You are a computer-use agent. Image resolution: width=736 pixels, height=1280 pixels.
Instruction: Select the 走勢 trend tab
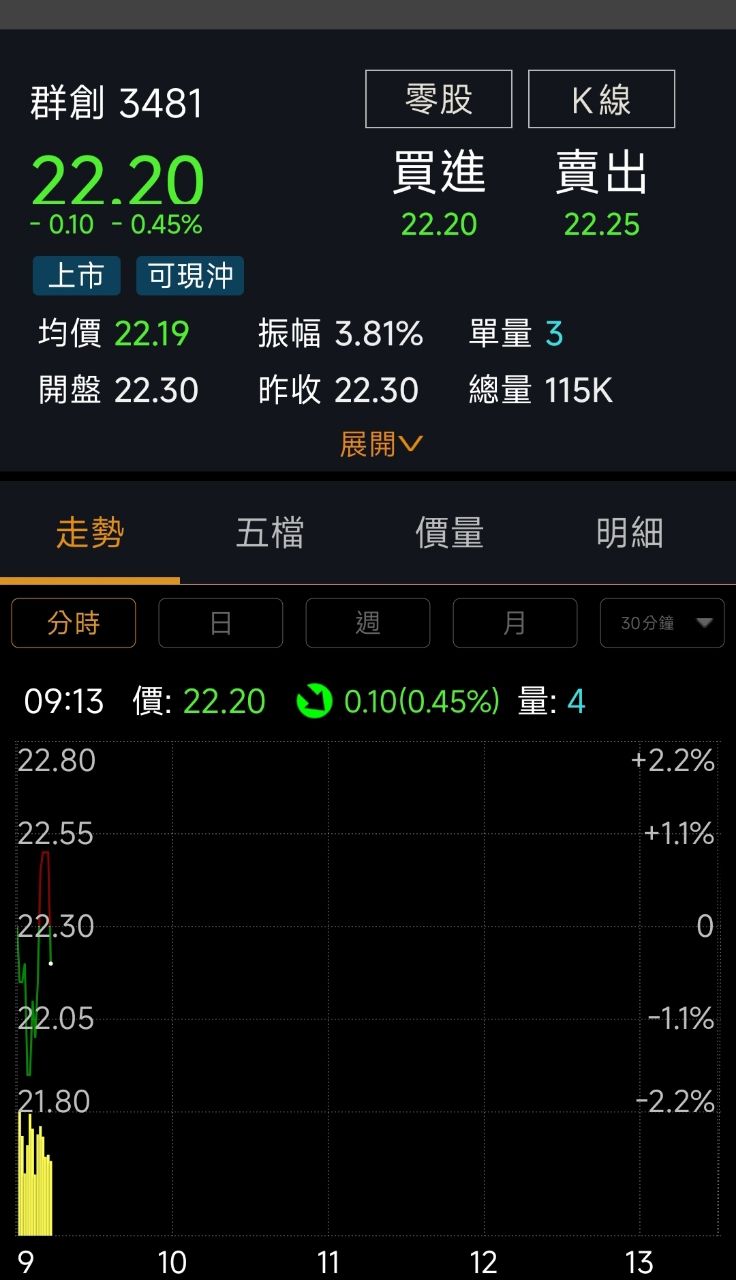pos(90,533)
